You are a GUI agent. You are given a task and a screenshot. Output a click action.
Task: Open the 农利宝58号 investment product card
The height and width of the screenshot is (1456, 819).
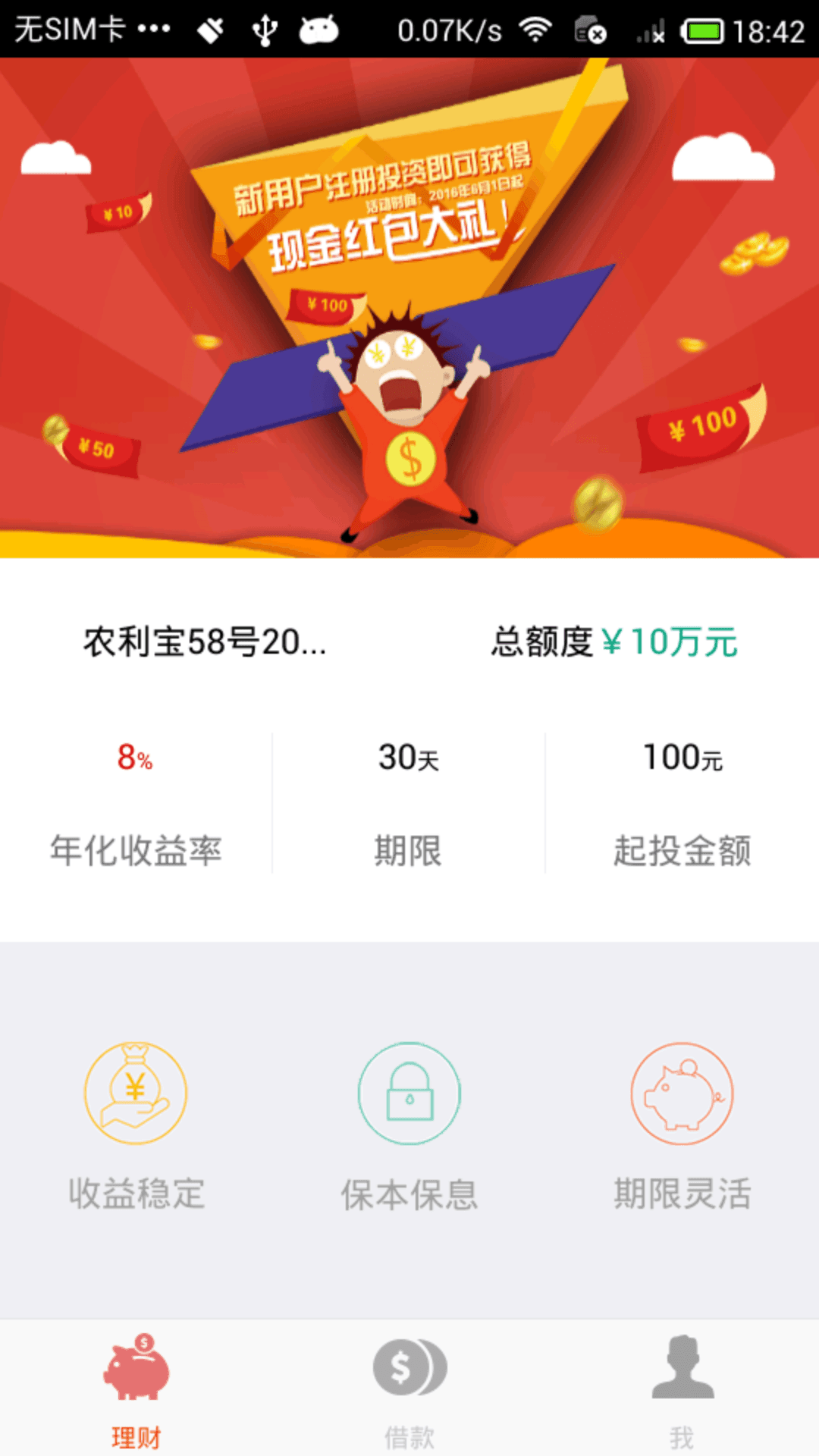tap(409, 751)
